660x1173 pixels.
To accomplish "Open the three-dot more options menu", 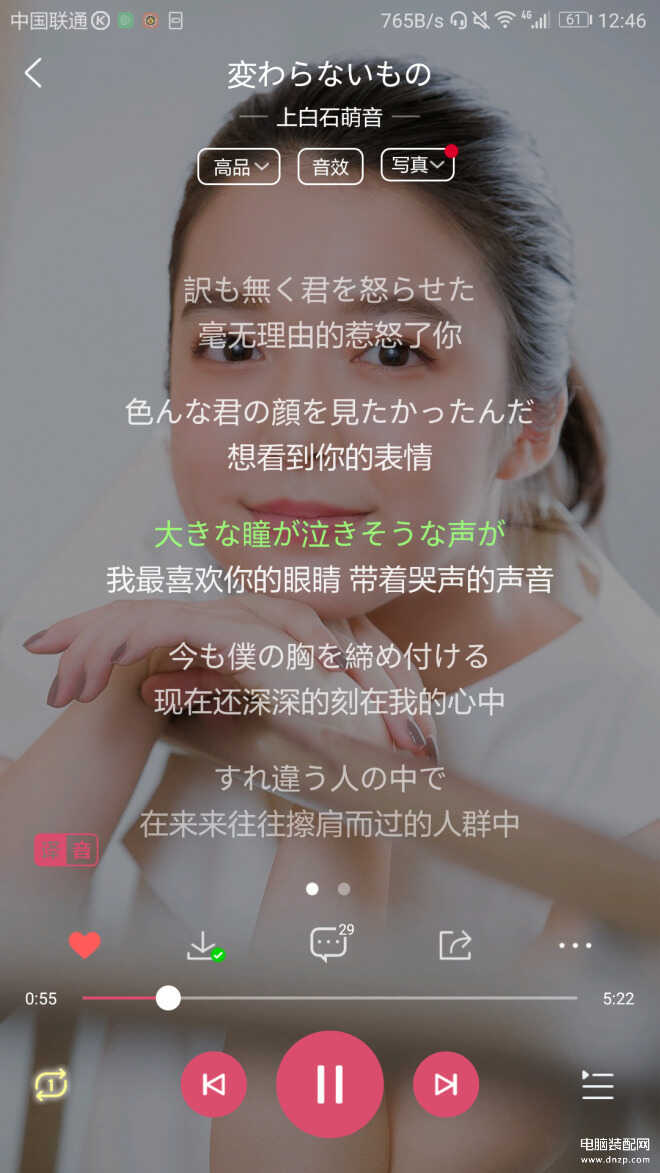I will [x=575, y=945].
